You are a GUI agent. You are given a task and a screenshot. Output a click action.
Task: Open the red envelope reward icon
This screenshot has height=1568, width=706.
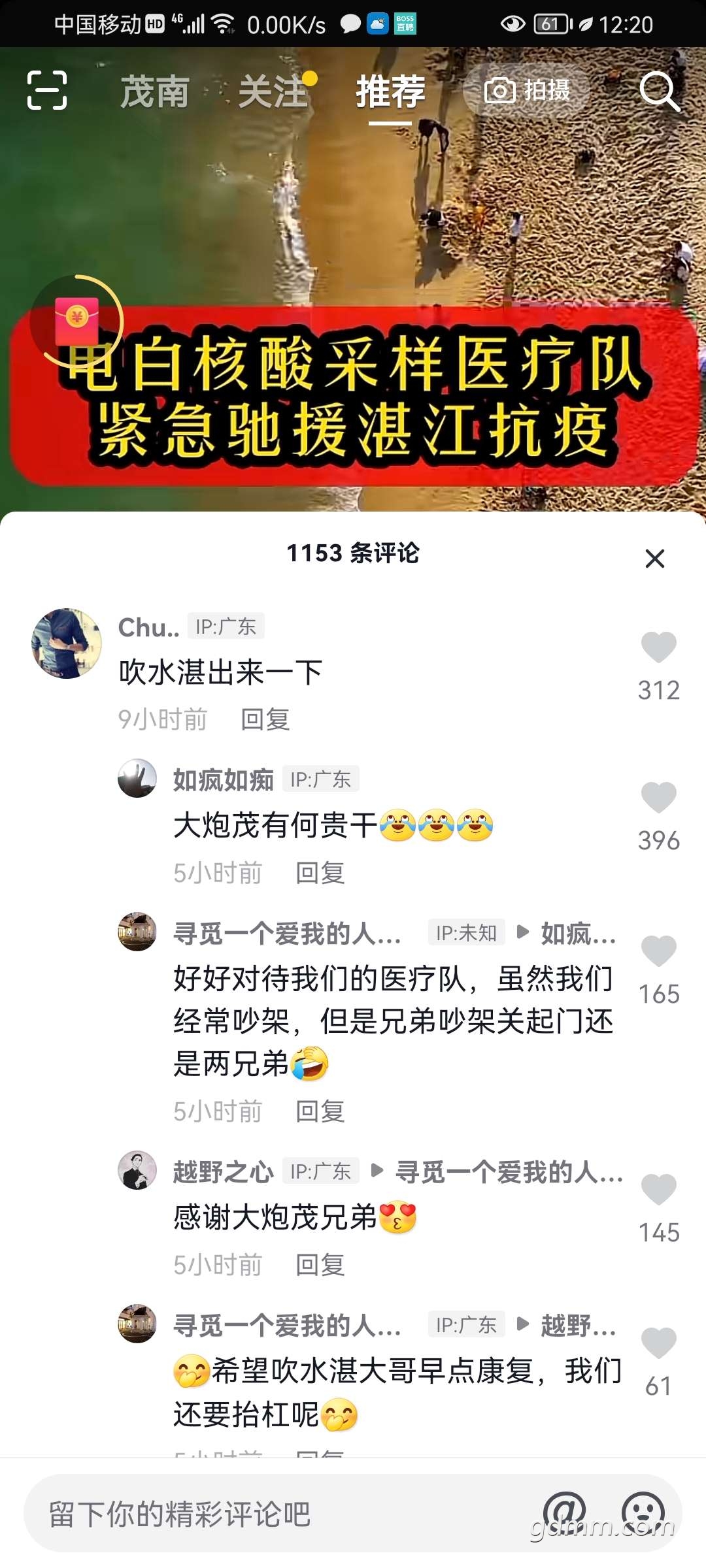76,321
